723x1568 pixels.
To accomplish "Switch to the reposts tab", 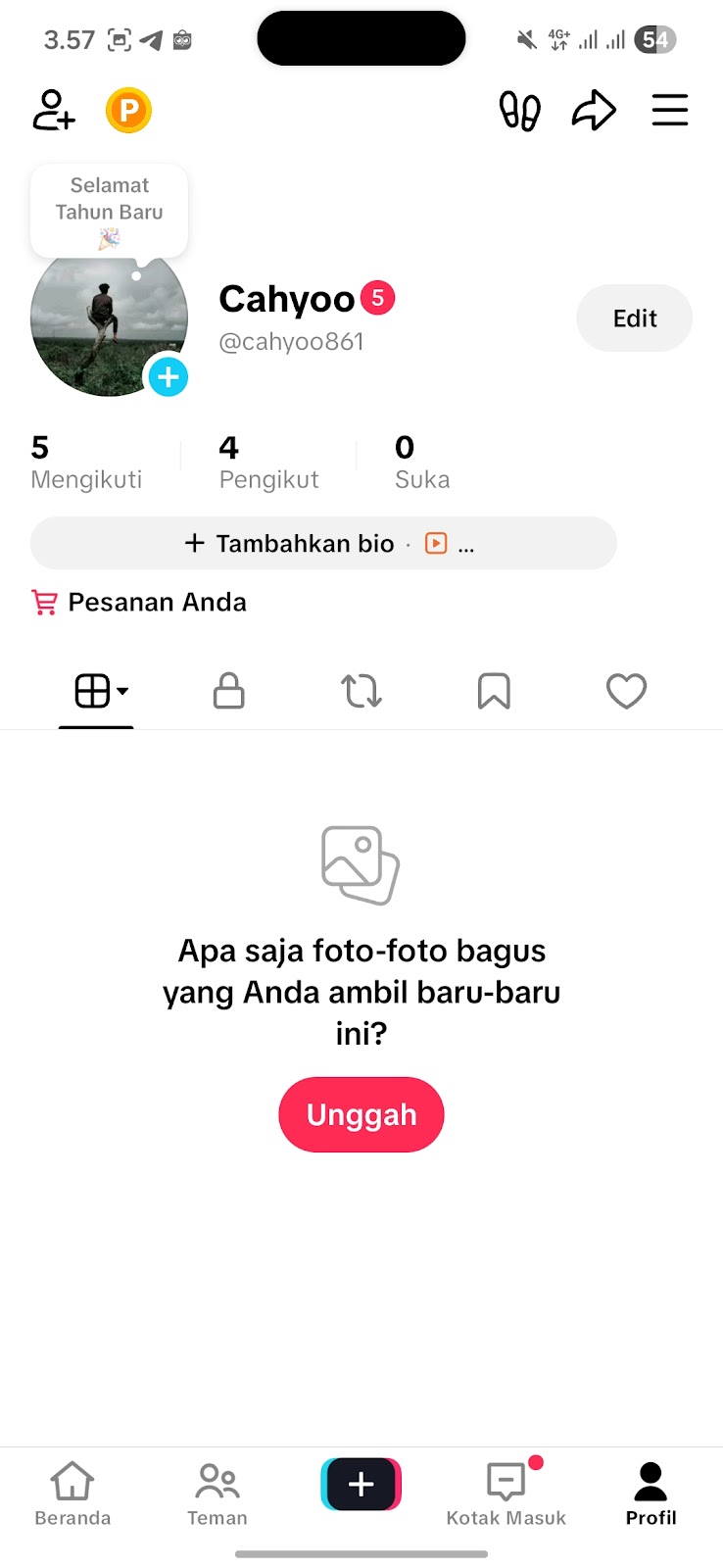I will click(x=361, y=691).
